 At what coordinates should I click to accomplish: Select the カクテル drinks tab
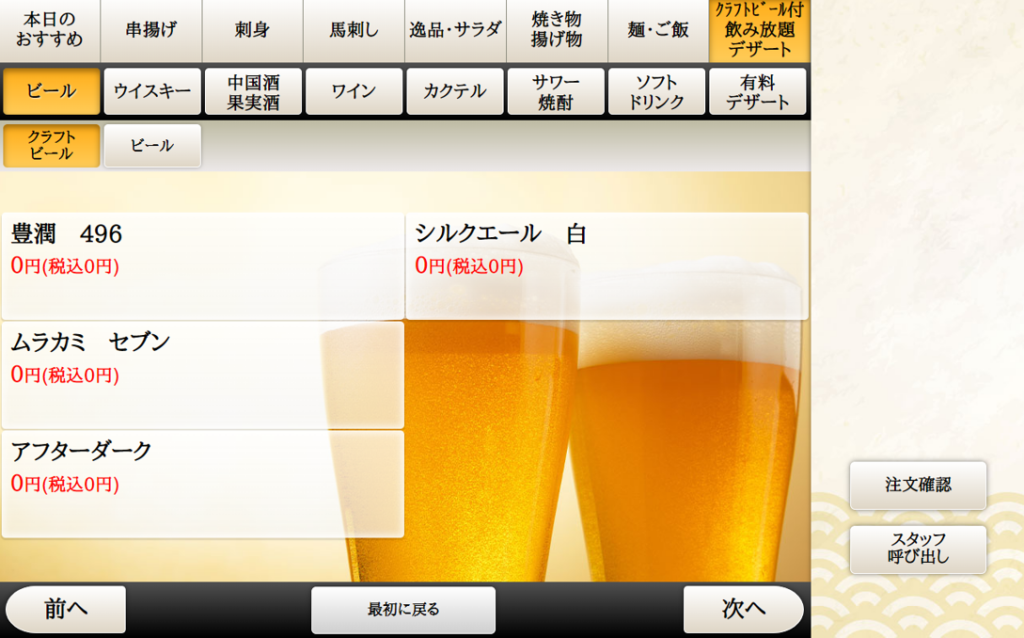(455, 91)
